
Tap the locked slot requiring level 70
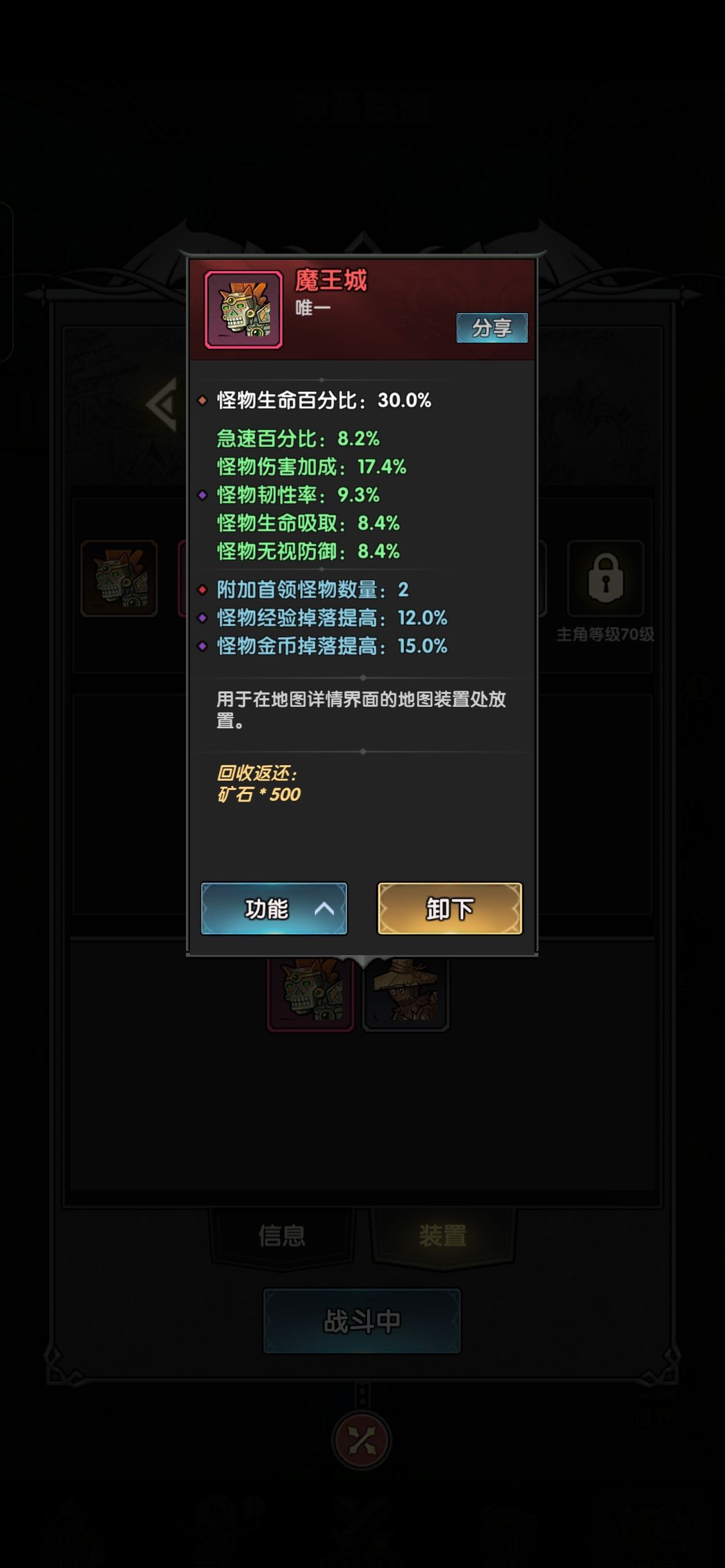[x=606, y=579]
